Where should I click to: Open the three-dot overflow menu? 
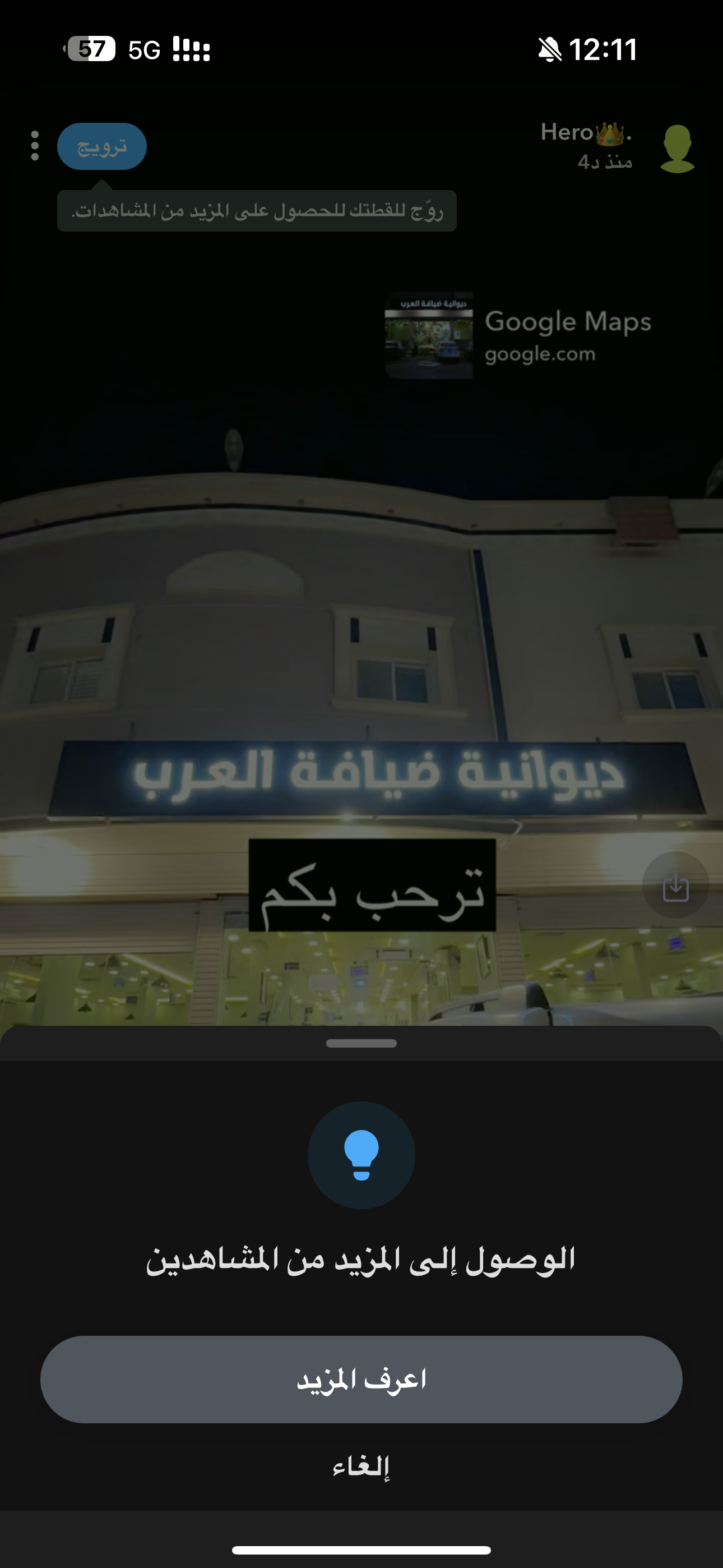click(35, 146)
